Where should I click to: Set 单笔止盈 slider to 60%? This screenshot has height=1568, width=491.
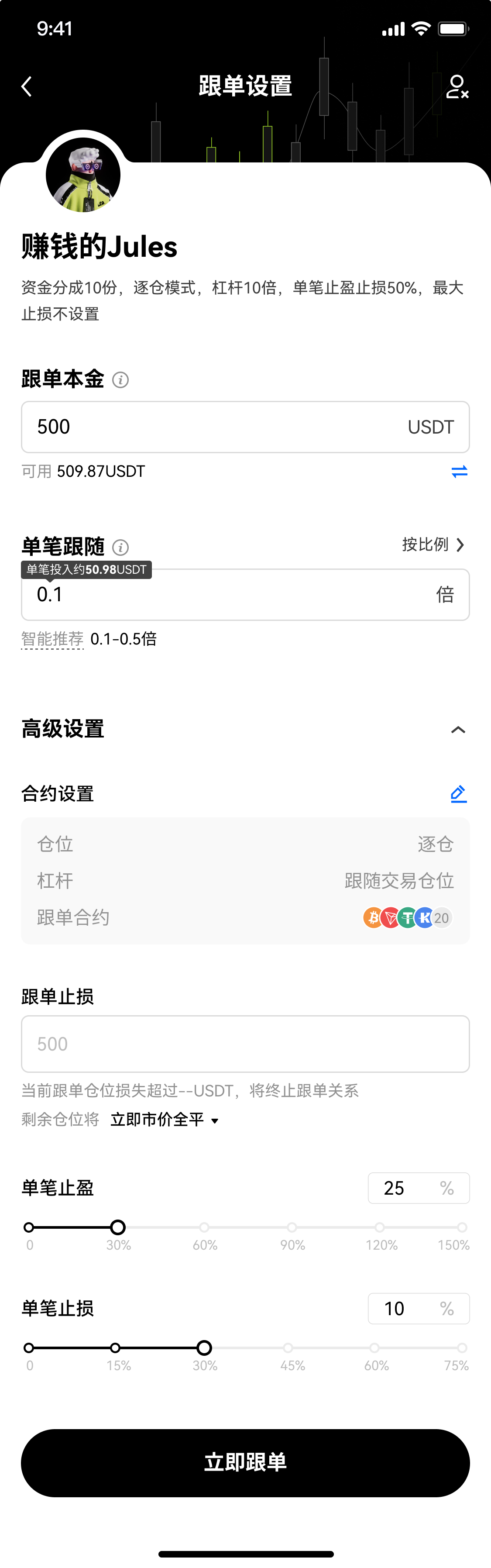pos(204,1228)
